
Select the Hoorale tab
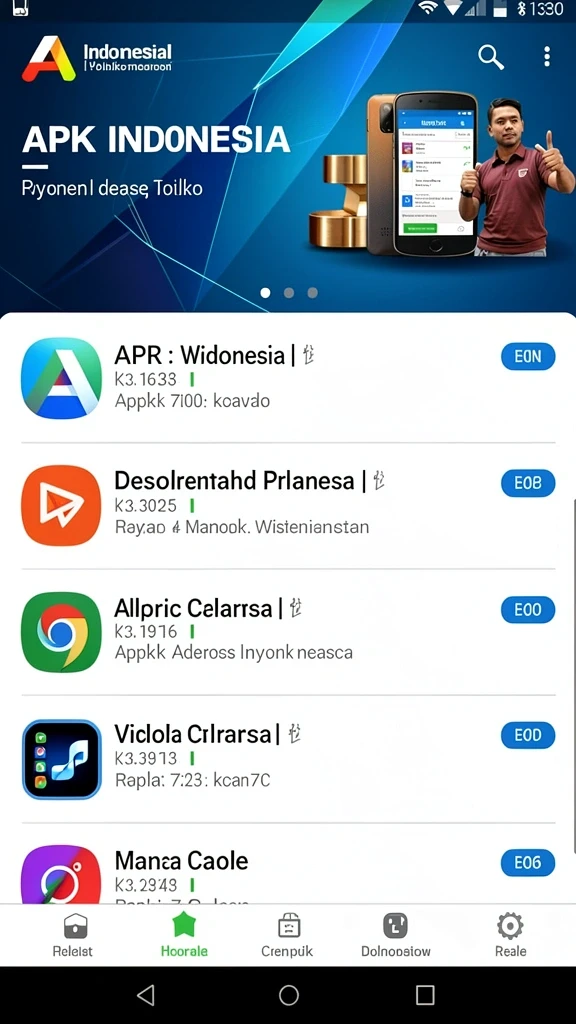click(184, 936)
